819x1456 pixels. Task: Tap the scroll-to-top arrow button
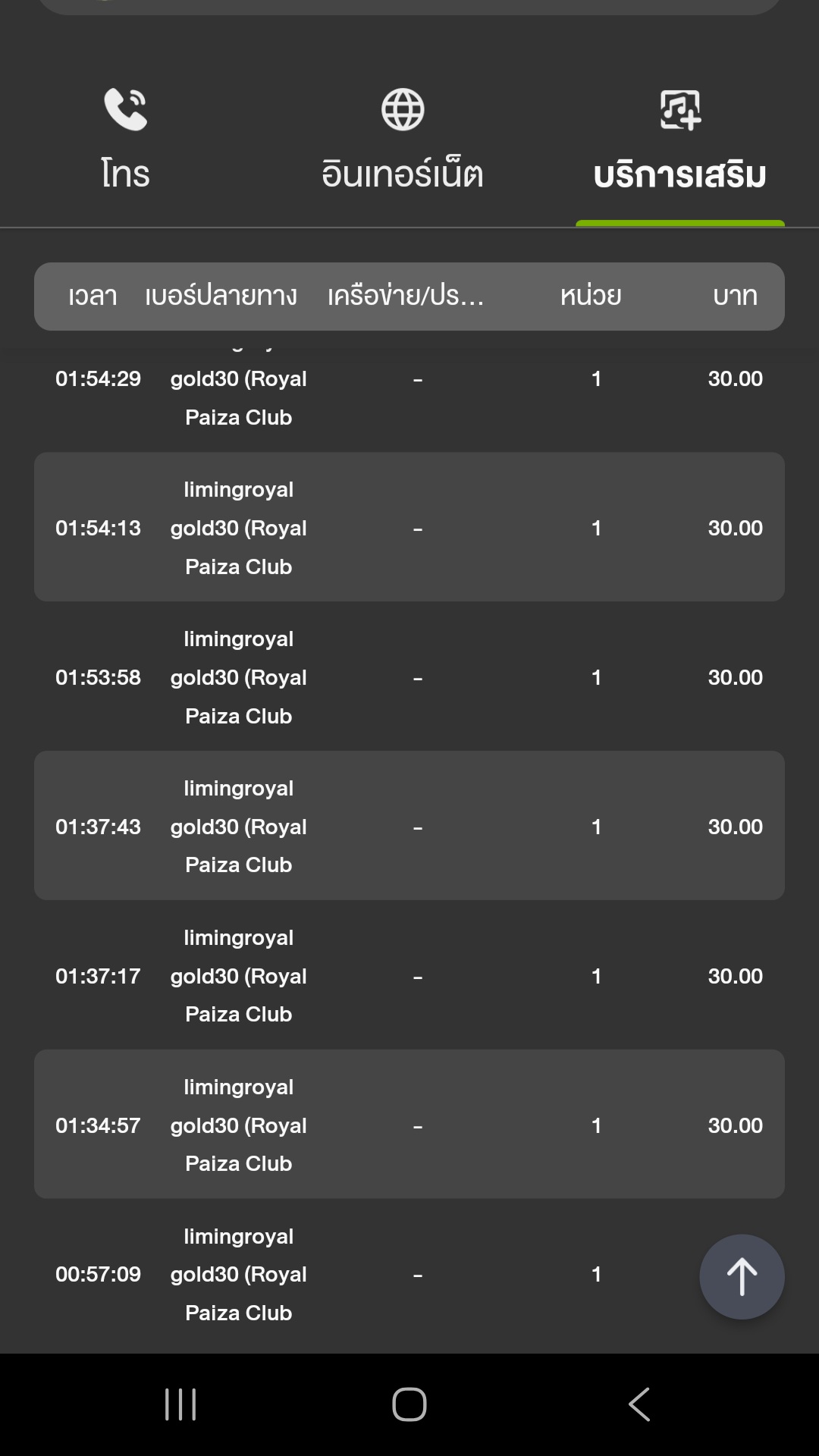point(742,1277)
